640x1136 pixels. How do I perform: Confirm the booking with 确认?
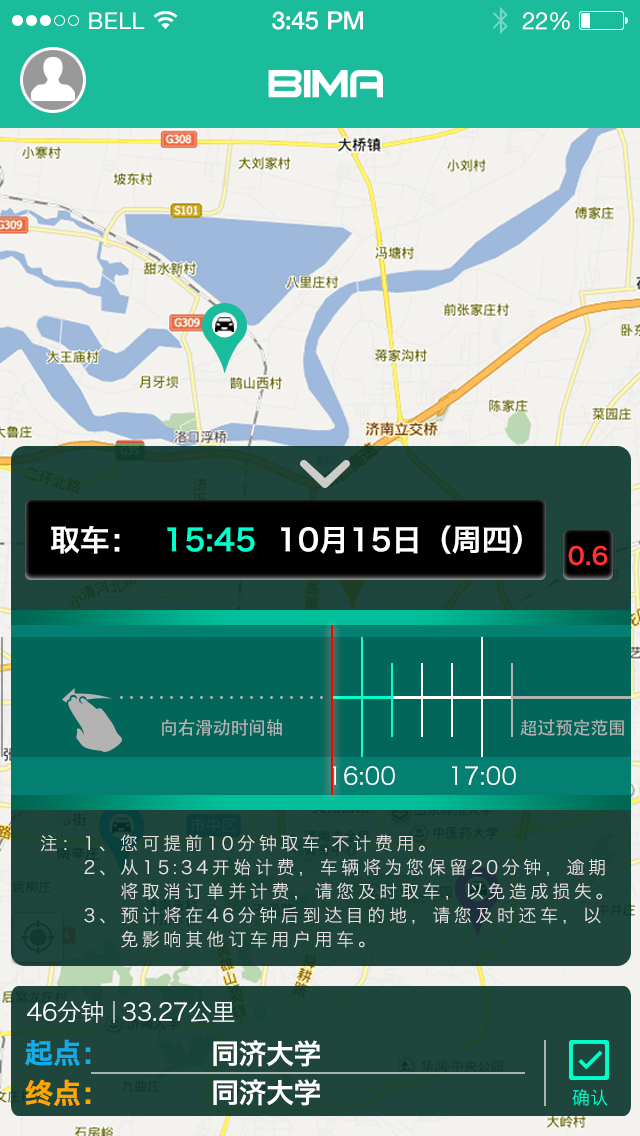[x=589, y=1071]
